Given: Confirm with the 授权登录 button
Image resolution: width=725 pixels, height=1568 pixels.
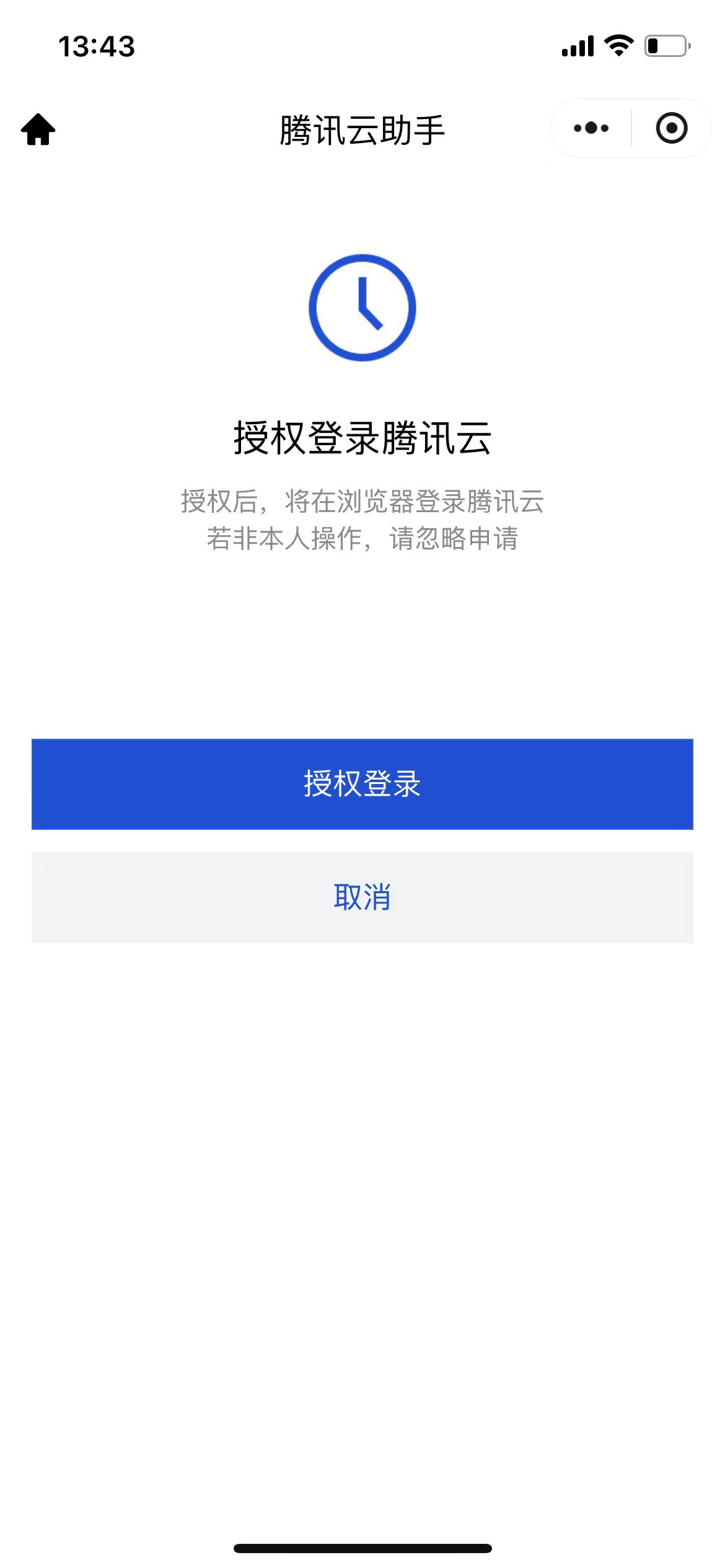Looking at the screenshot, I should point(362,783).
